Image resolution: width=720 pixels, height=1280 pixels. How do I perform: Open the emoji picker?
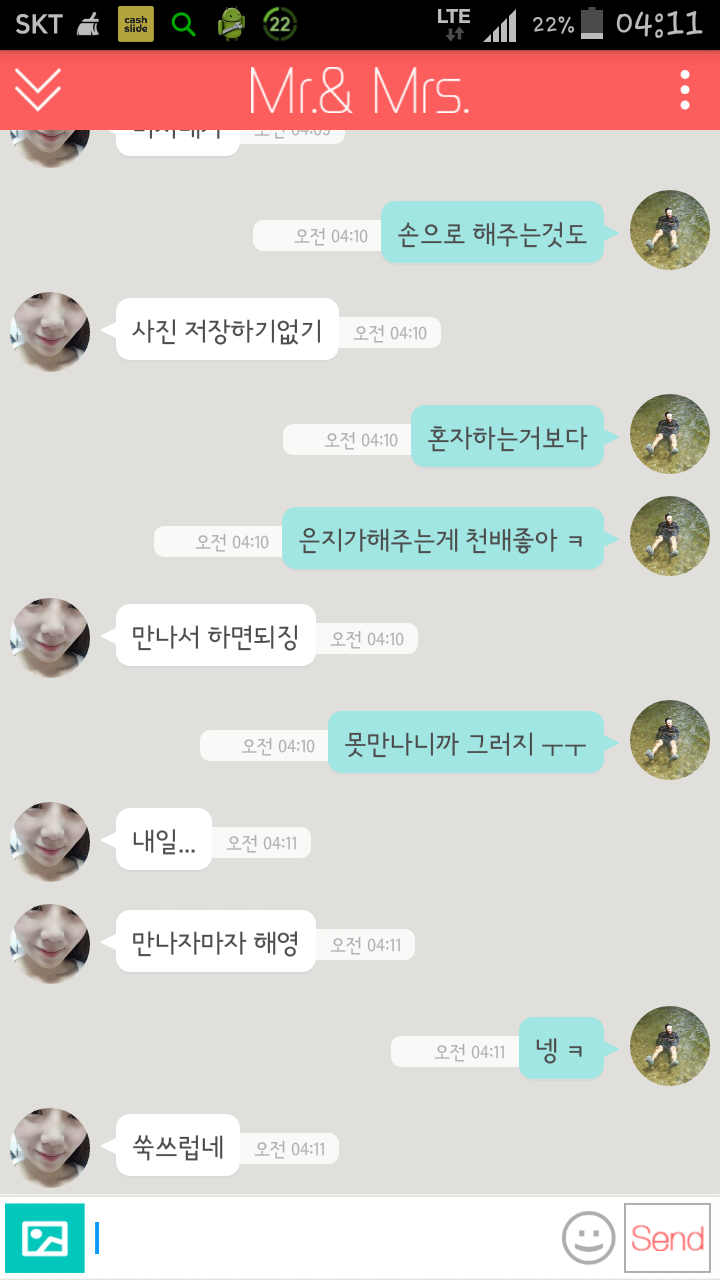588,1238
